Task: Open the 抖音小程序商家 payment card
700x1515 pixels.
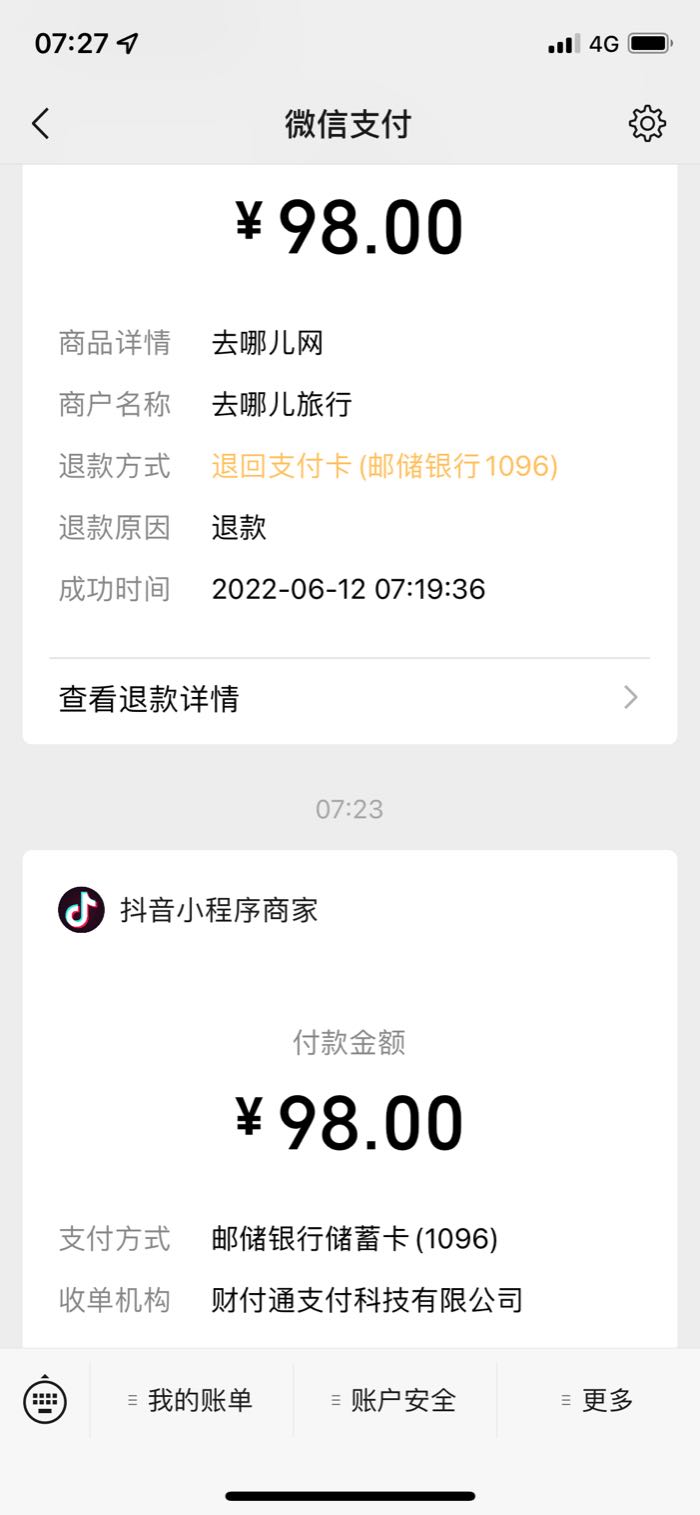Action: point(349,1099)
